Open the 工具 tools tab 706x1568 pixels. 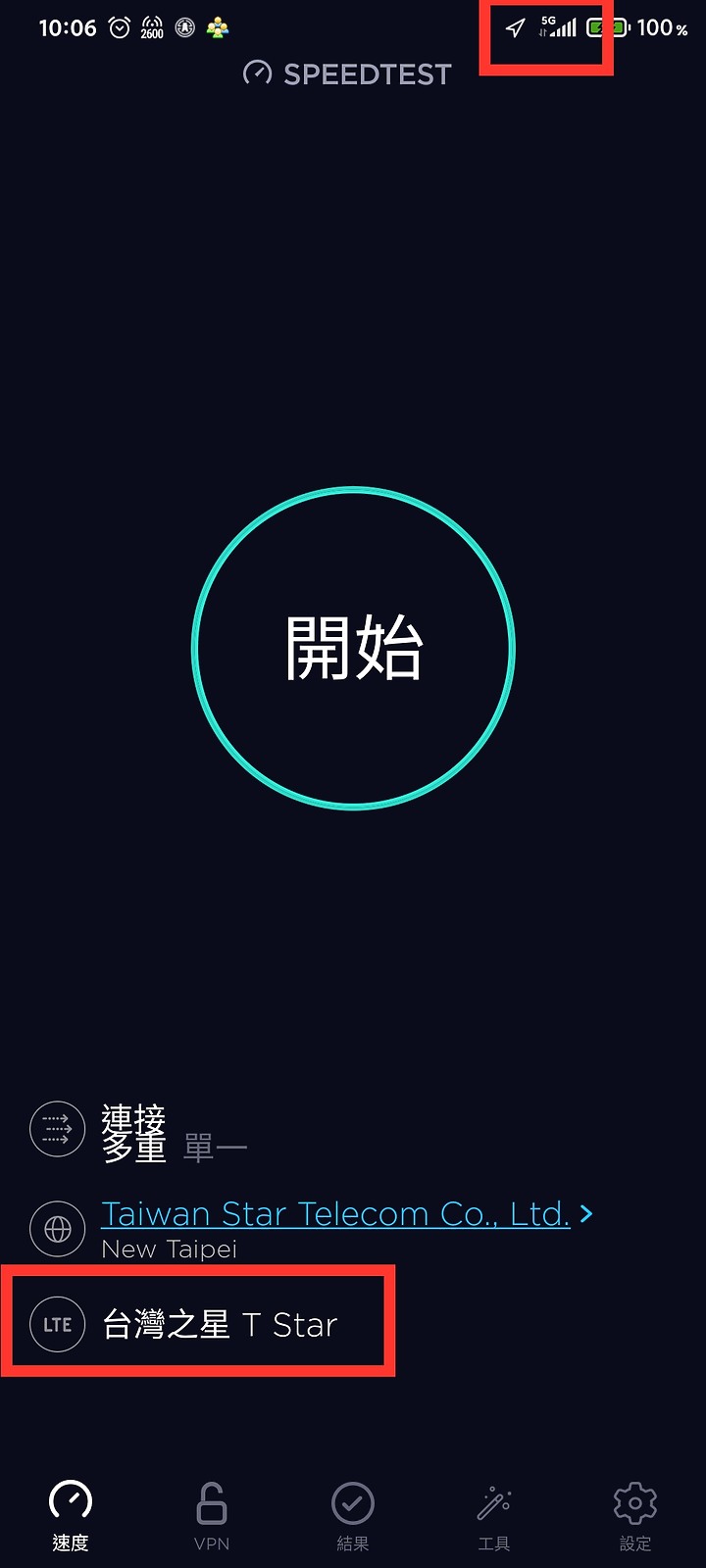(x=494, y=1516)
